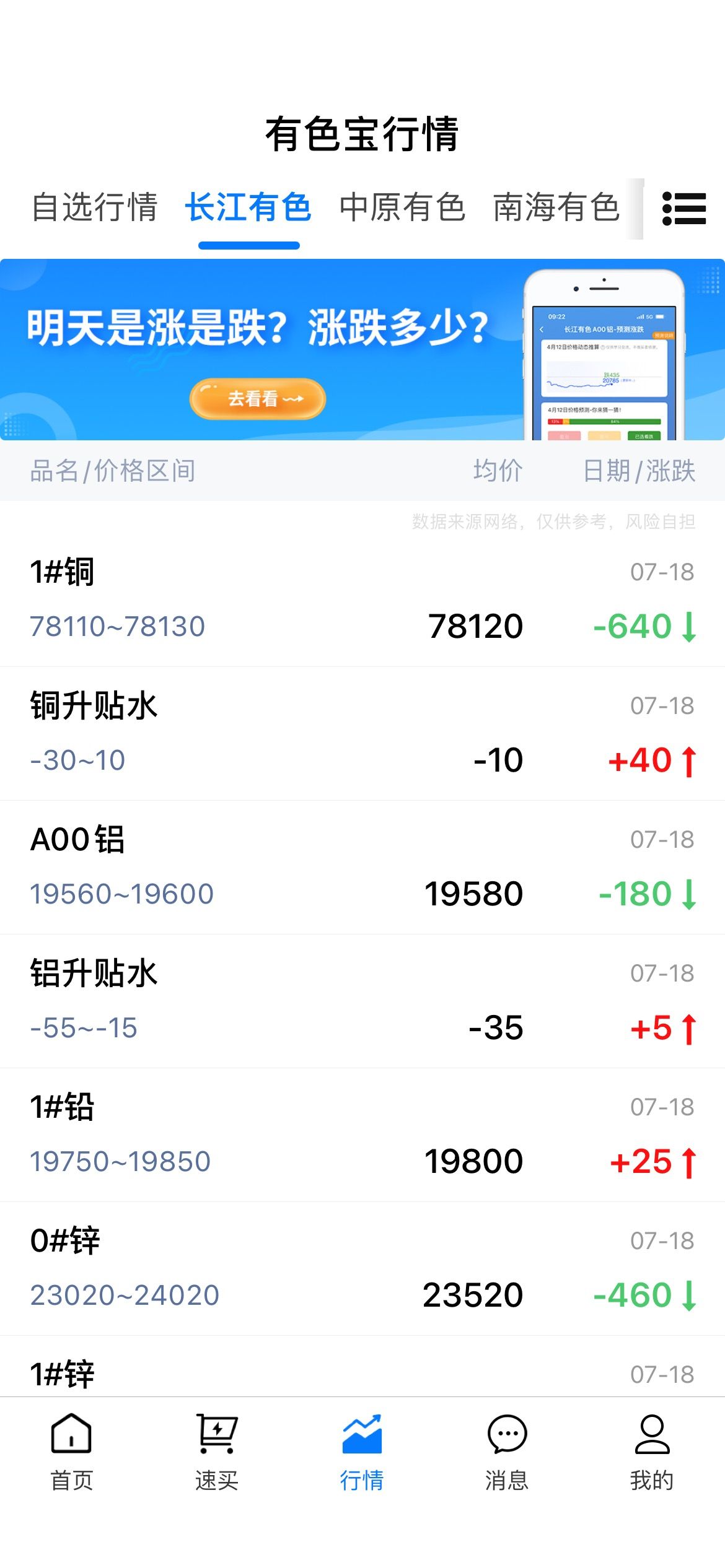
Task: Open the category list menu icon
Action: click(684, 208)
